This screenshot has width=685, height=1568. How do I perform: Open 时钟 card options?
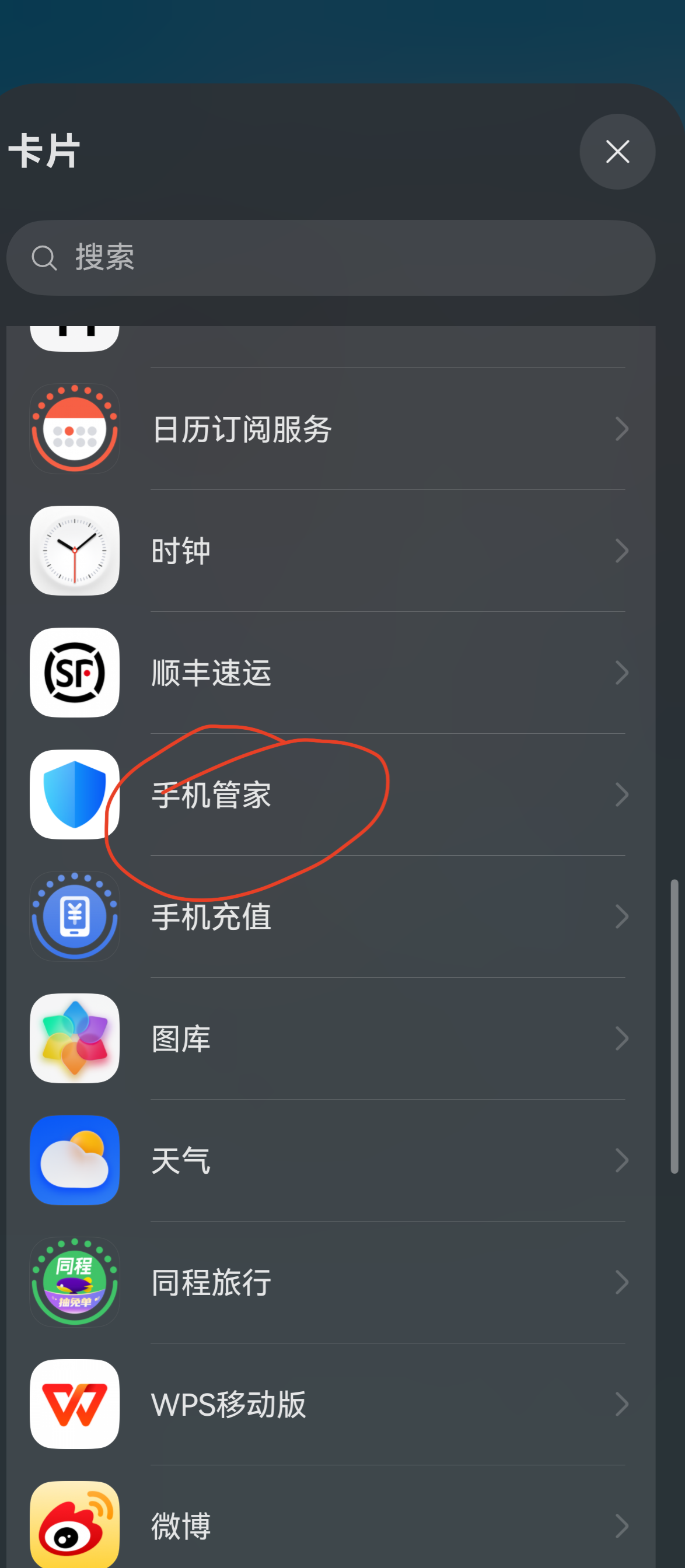coord(329,551)
